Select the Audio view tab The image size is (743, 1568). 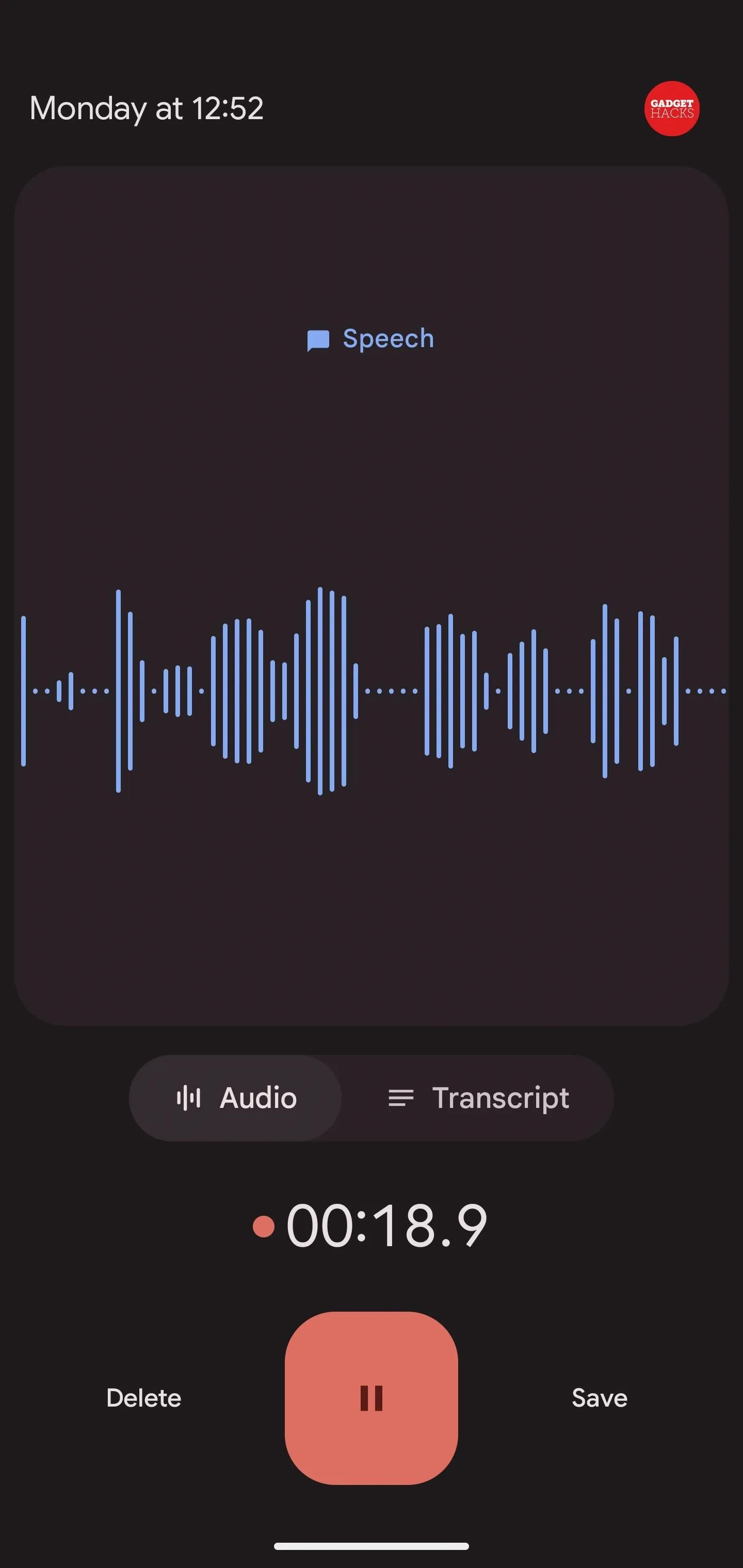(x=236, y=1098)
